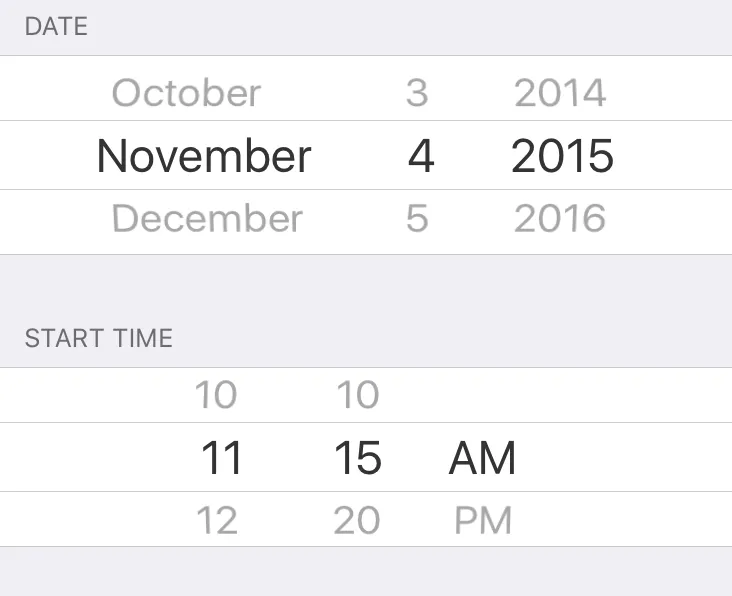
Task: Set start minutes to 10
Action: point(357,395)
